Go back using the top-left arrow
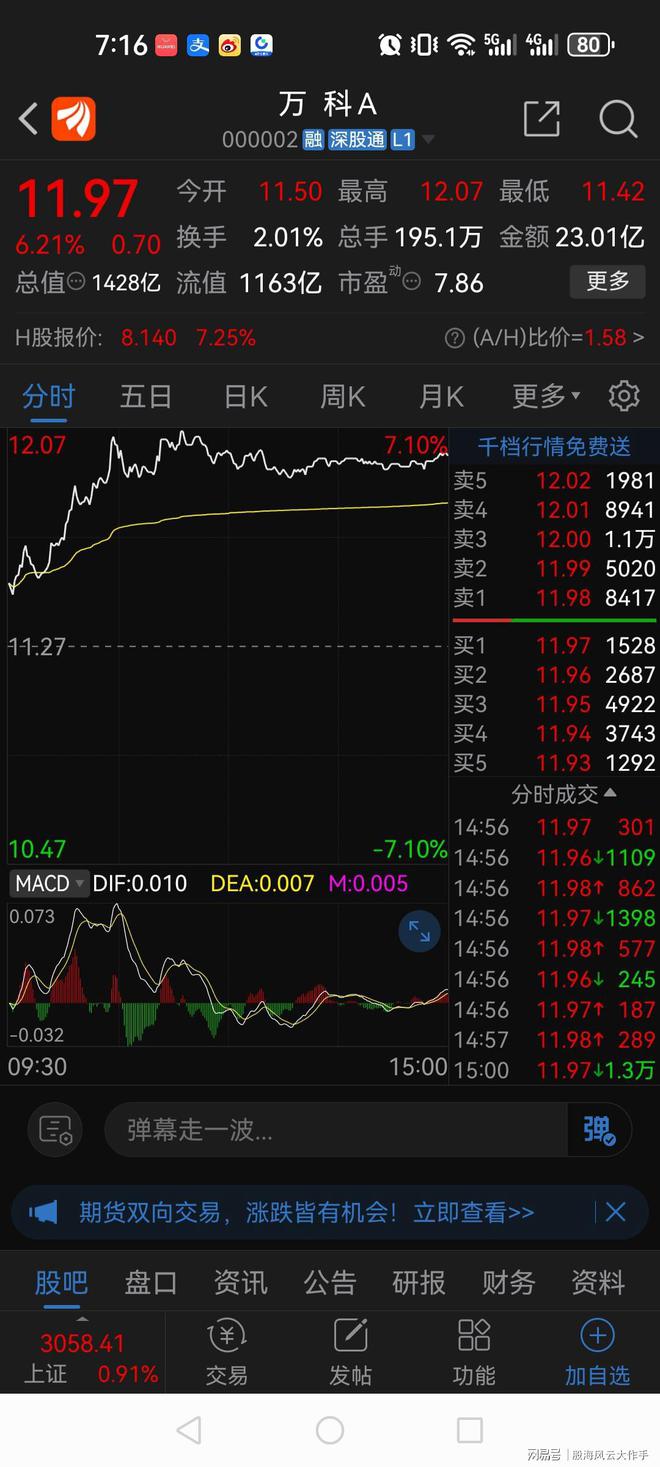This screenshot has width=660, height=1467. click(x=28, y=119)
